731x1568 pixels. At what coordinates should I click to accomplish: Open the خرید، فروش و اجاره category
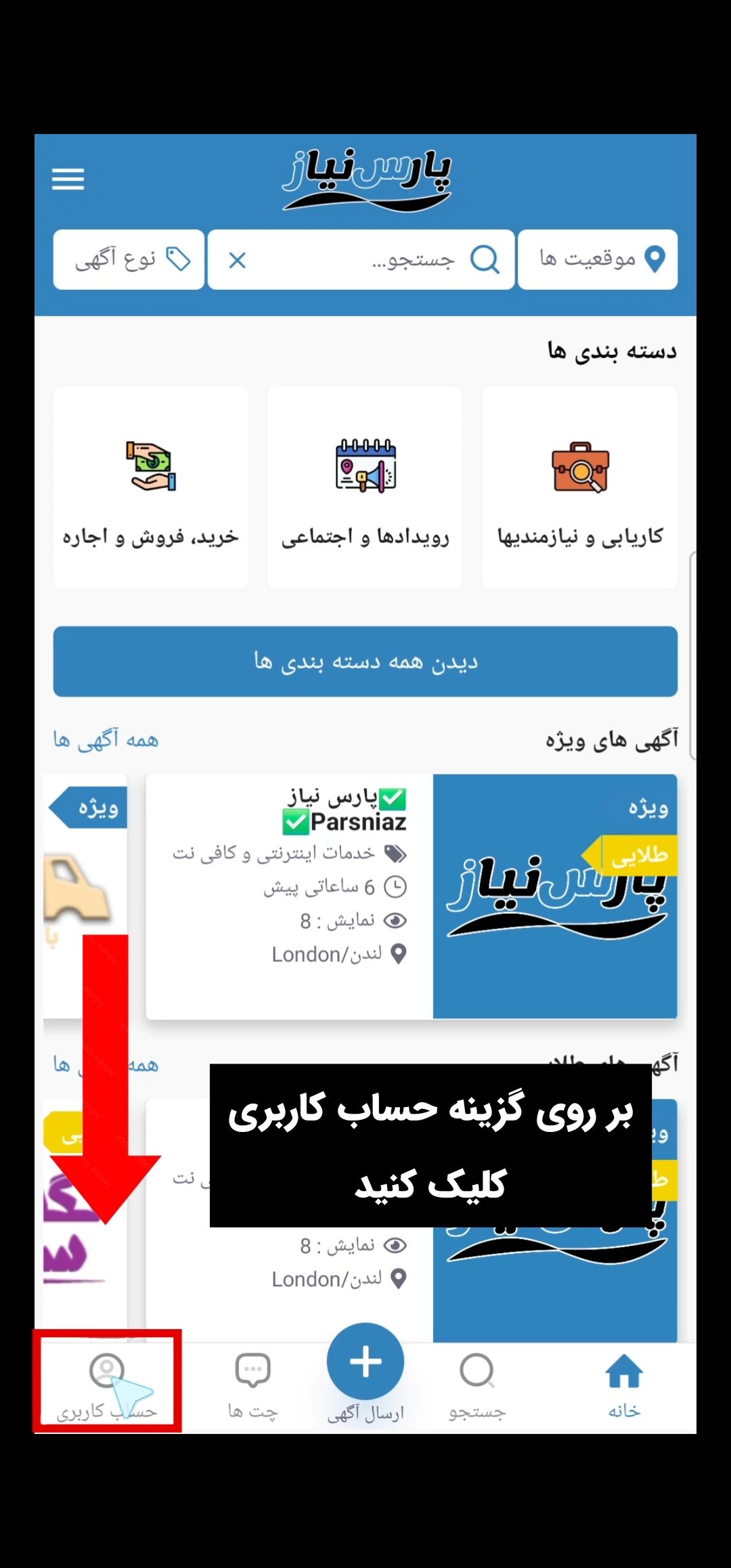click(x=150, y=487)
